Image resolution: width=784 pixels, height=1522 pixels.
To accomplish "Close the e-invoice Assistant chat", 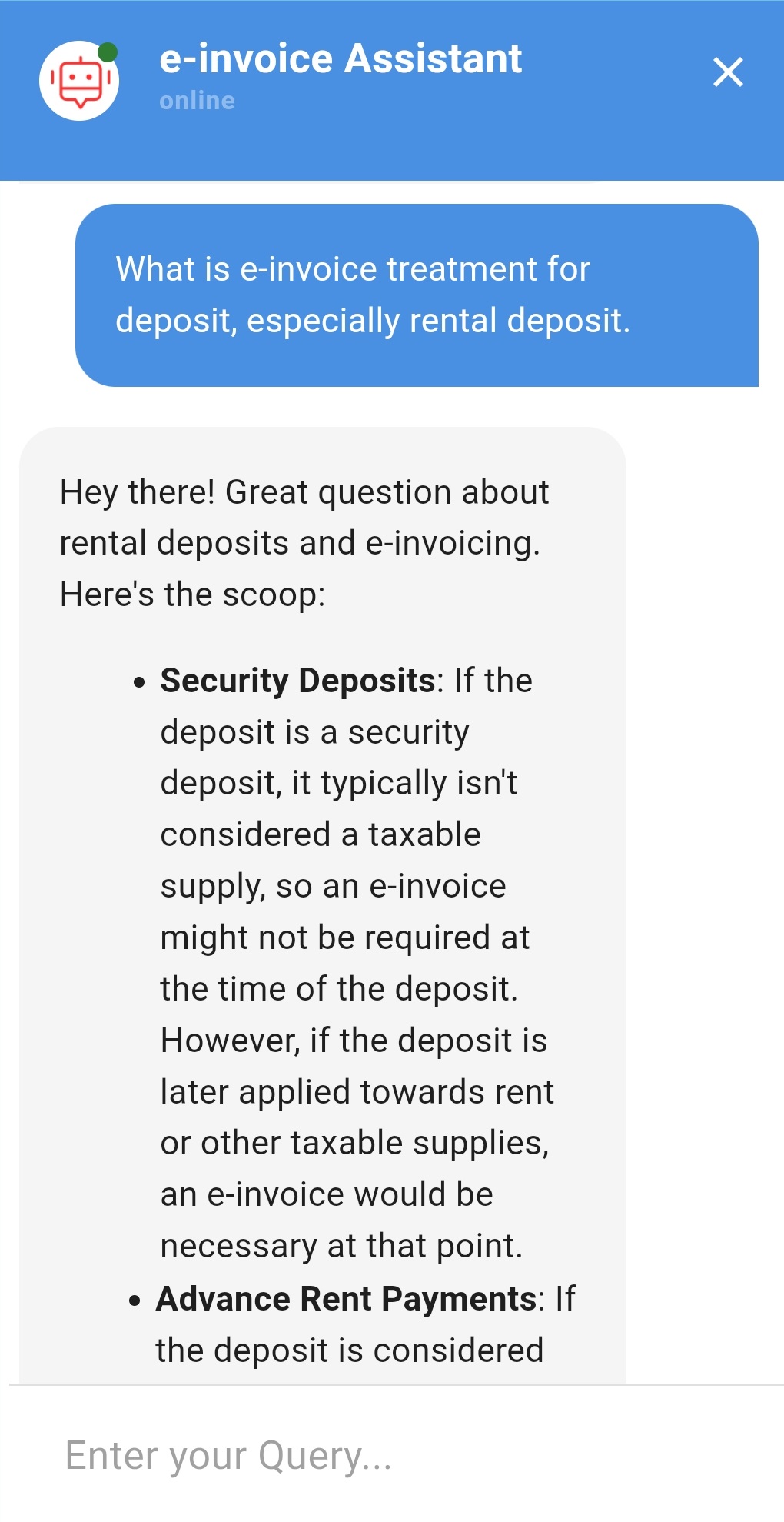I will click(x=727, y=72).
